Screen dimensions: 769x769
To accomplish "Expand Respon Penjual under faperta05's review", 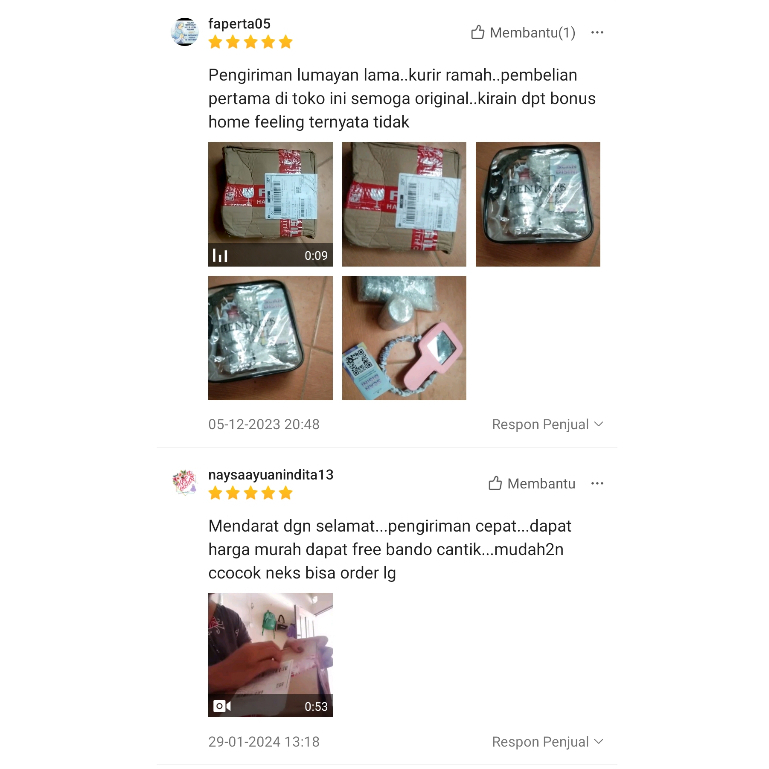I will coord(547,424).
